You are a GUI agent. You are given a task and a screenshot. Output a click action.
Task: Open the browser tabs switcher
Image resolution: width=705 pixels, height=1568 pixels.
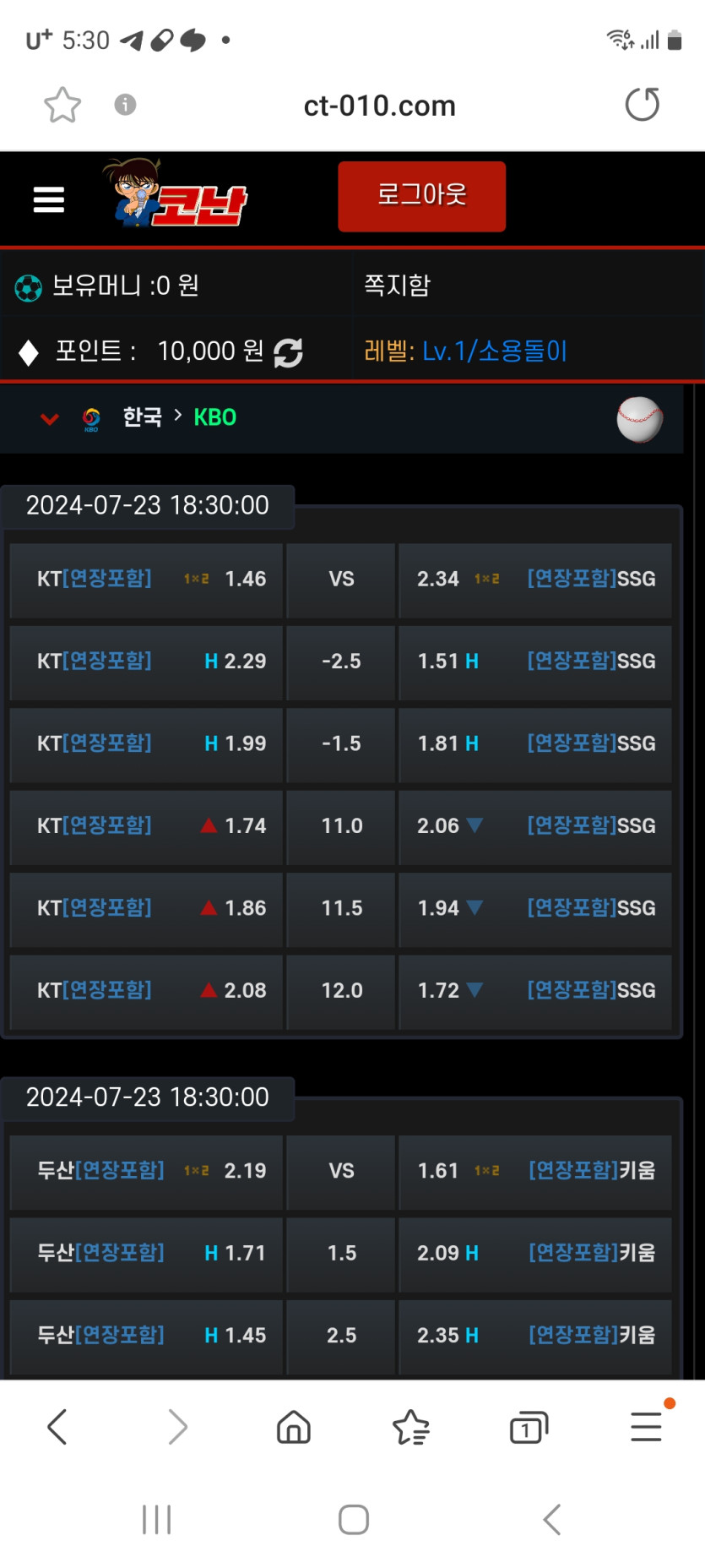coord(529,1428)
